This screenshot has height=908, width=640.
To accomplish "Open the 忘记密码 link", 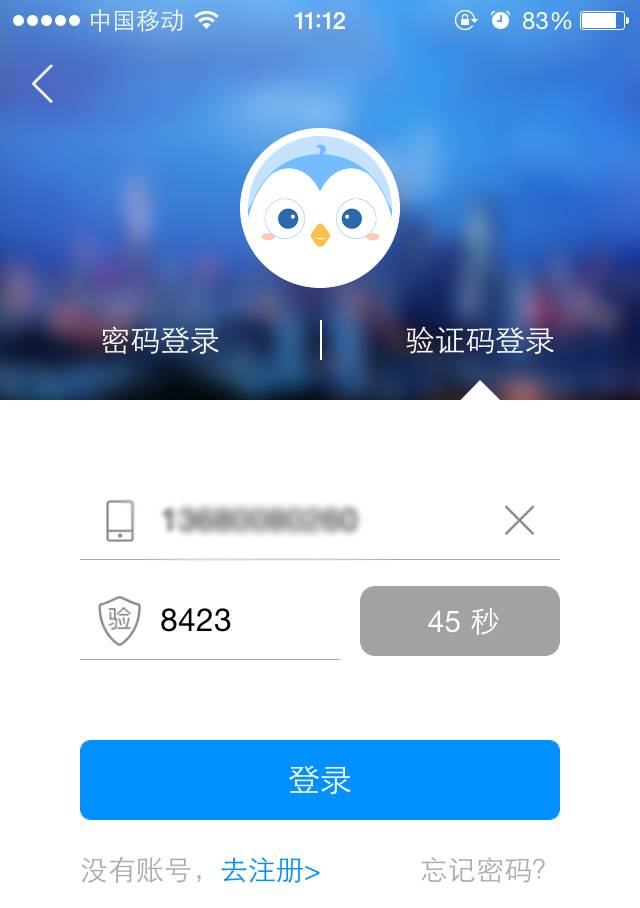I will 483,870.
